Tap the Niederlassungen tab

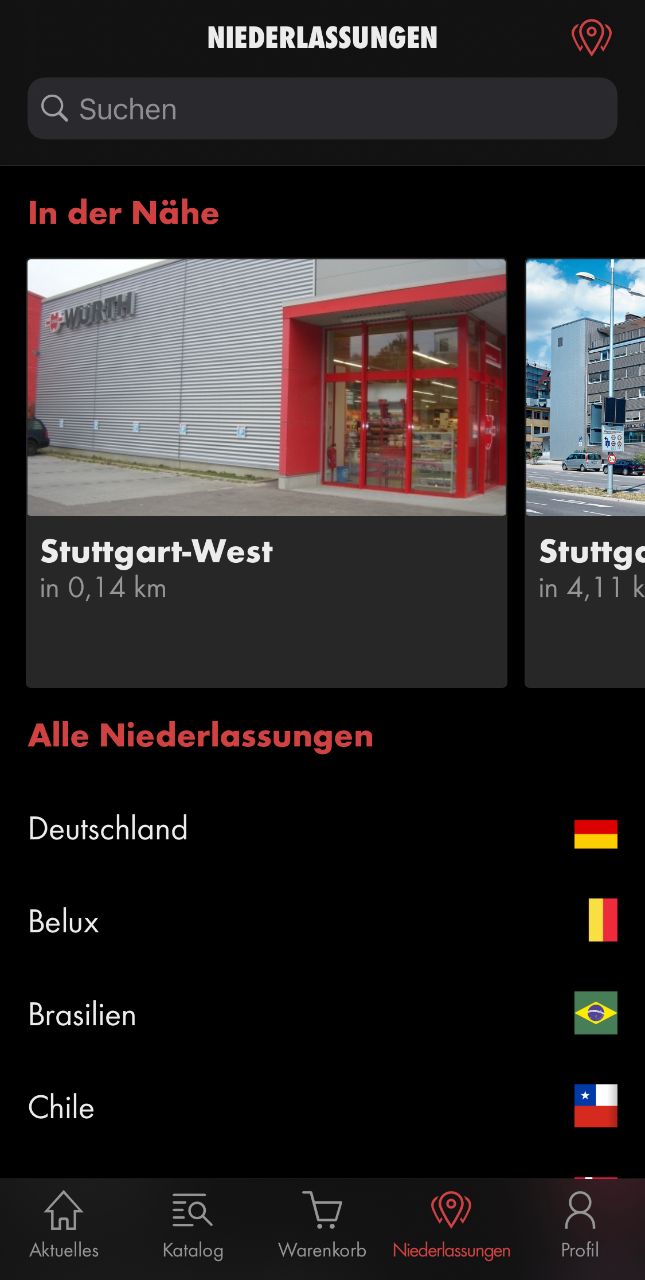point(451,1226)
